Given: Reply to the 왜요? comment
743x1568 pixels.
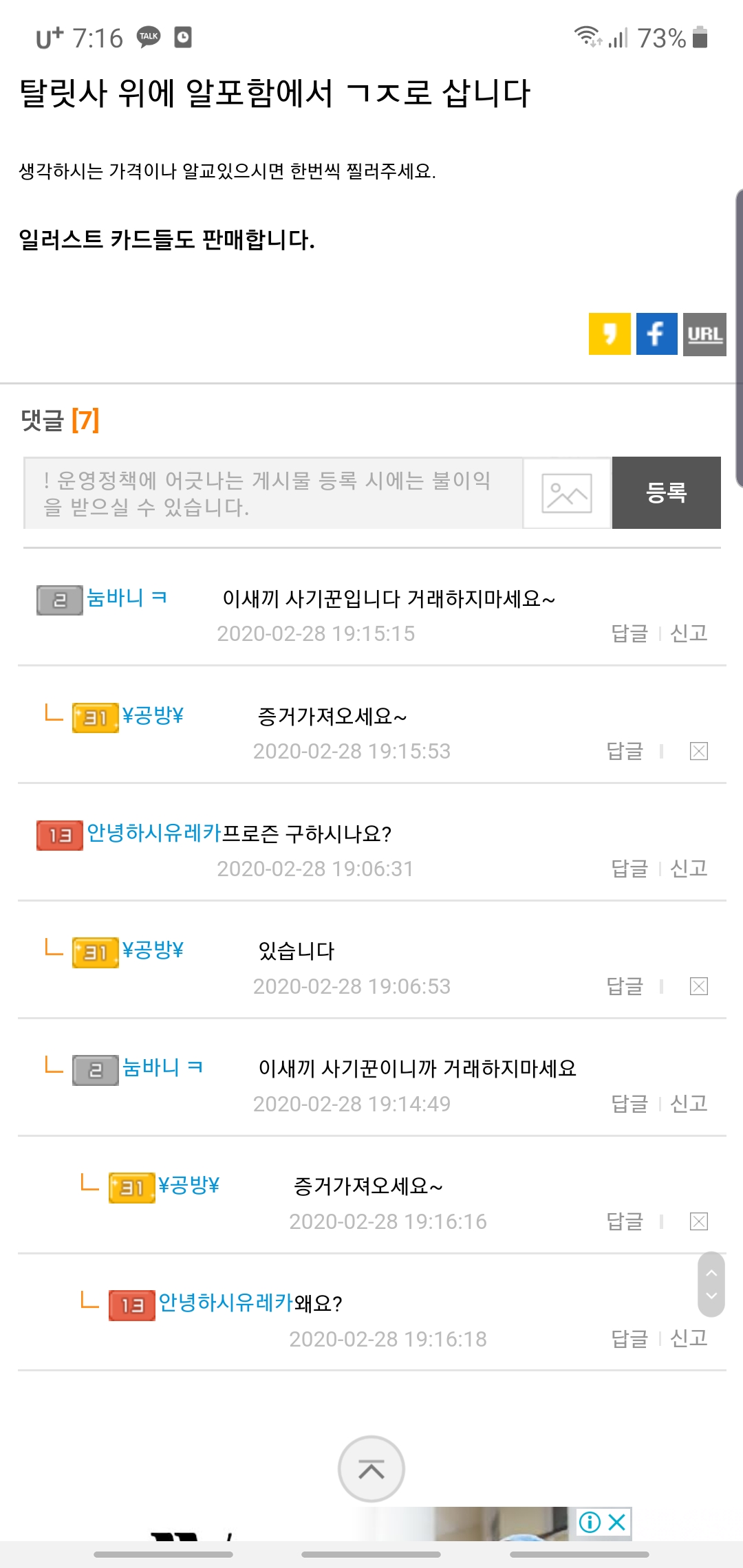Looking at the screenshot, I should tap(629, 1338).
